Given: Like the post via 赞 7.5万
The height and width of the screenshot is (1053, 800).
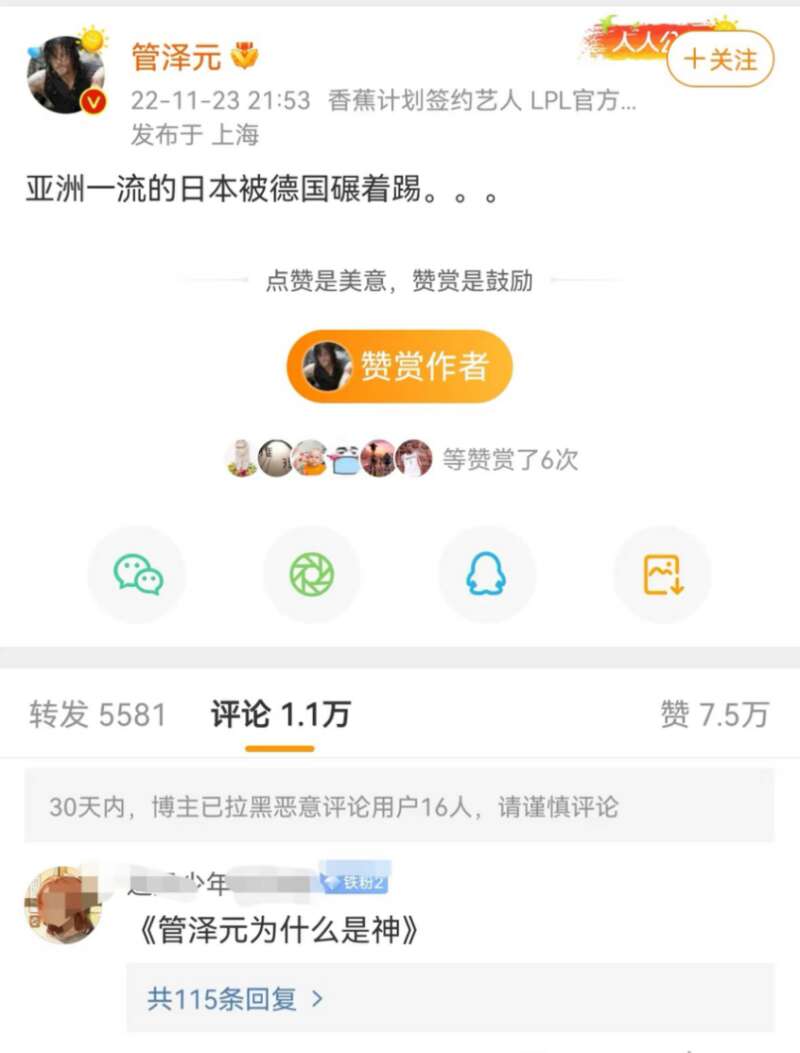Looking at the screenshot, I should pos(714,714).
